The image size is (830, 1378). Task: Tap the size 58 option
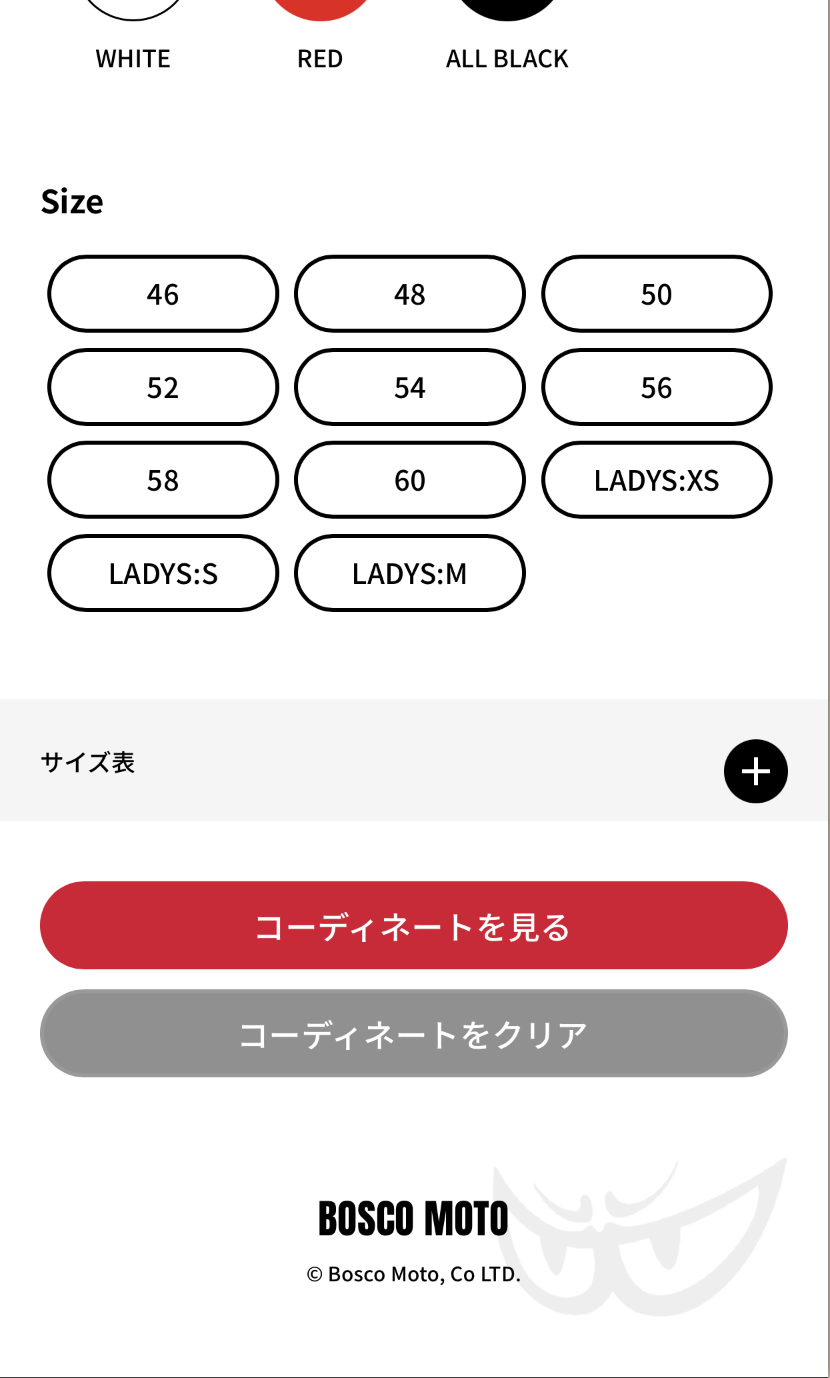tap(163, 480)
